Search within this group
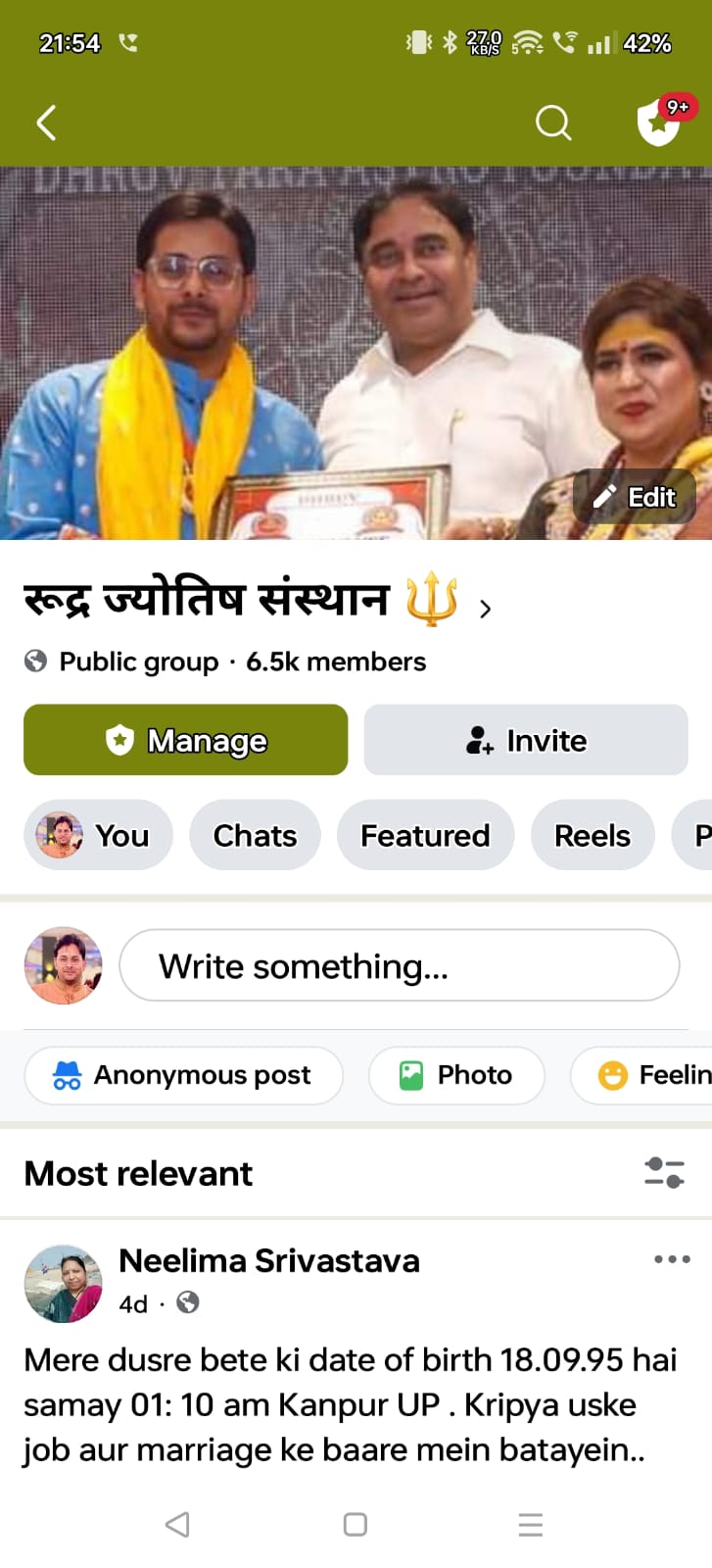 point(553,123)
